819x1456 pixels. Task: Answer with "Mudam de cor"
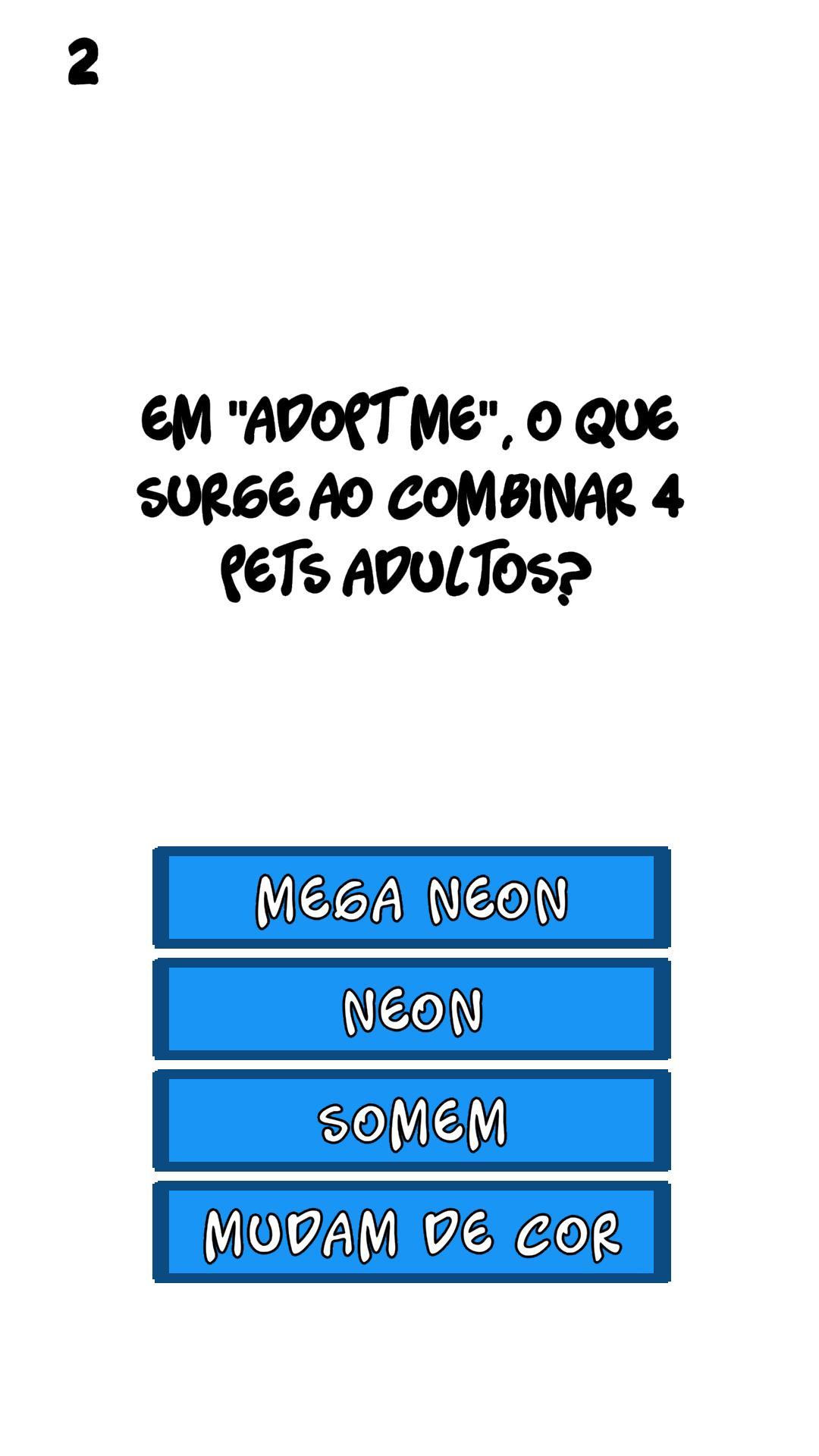pyautogui.click(x=411, y=1232)
